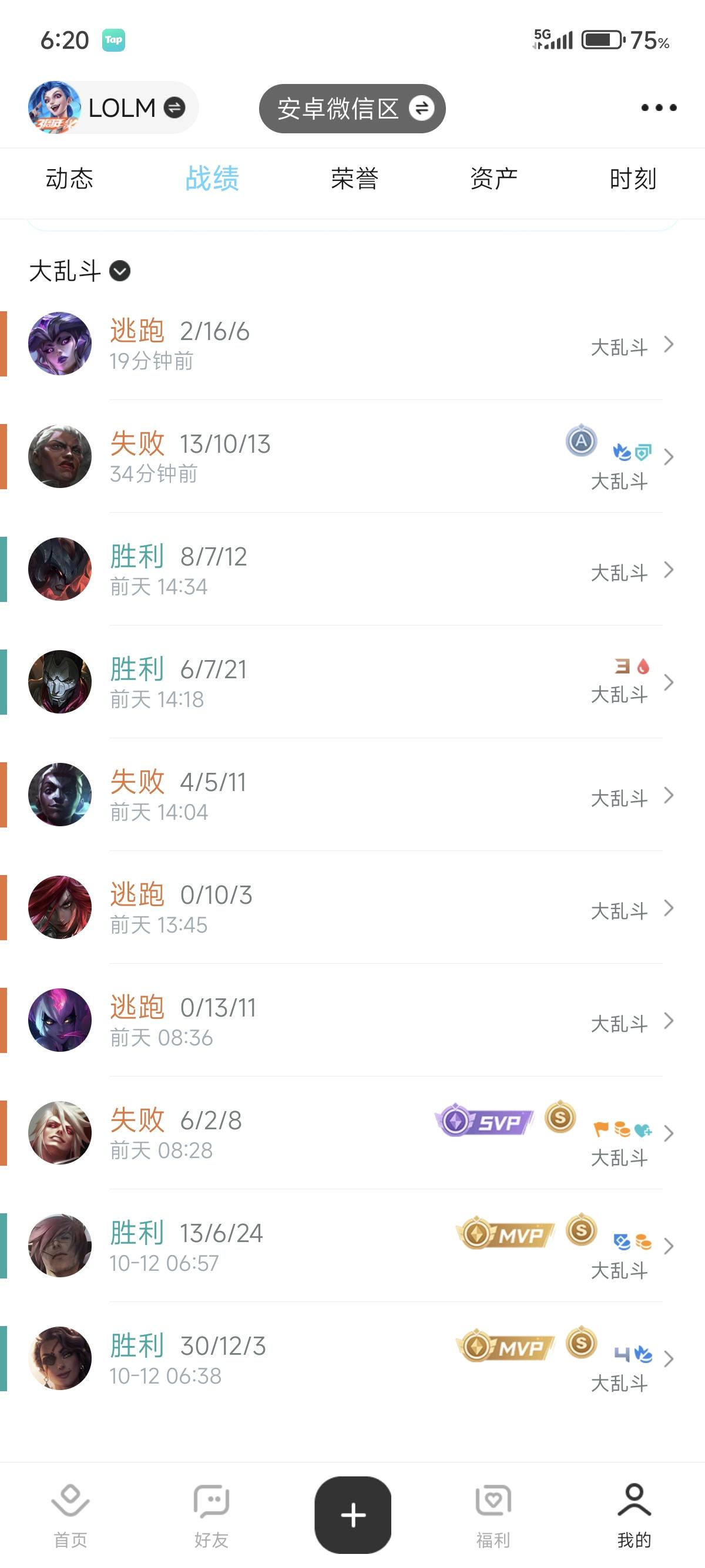Open the 胜利 8/7/12 match
Viewport: 705px width, 1568px height.
tap(353, 569)
